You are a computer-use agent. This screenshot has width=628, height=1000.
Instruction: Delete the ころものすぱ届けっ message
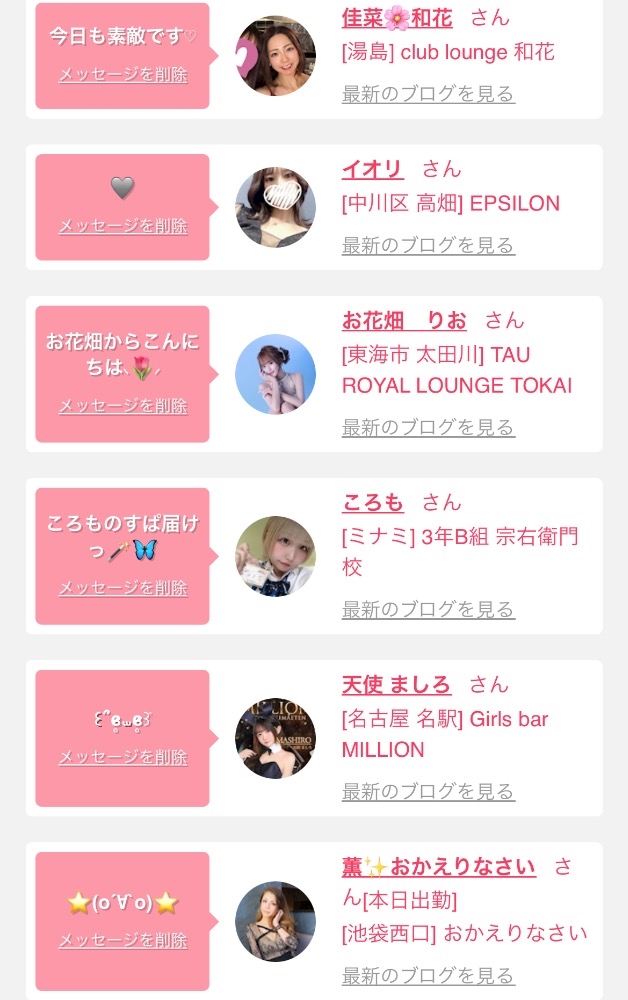pos(123,588)
